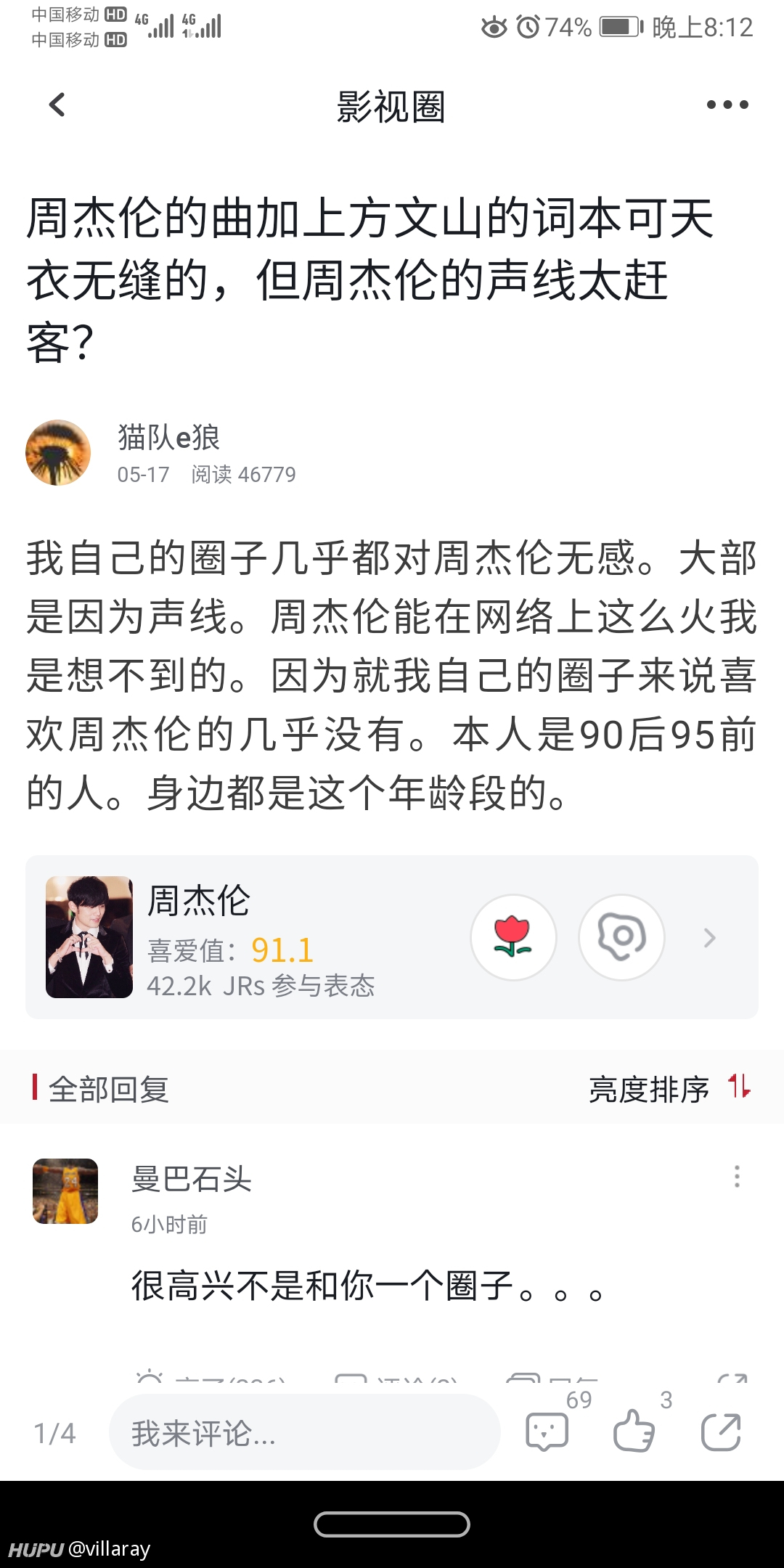Screen dimensions: 784x1568
Task: Like the post with thumbs-up icon
Action: pos(634,1431)
